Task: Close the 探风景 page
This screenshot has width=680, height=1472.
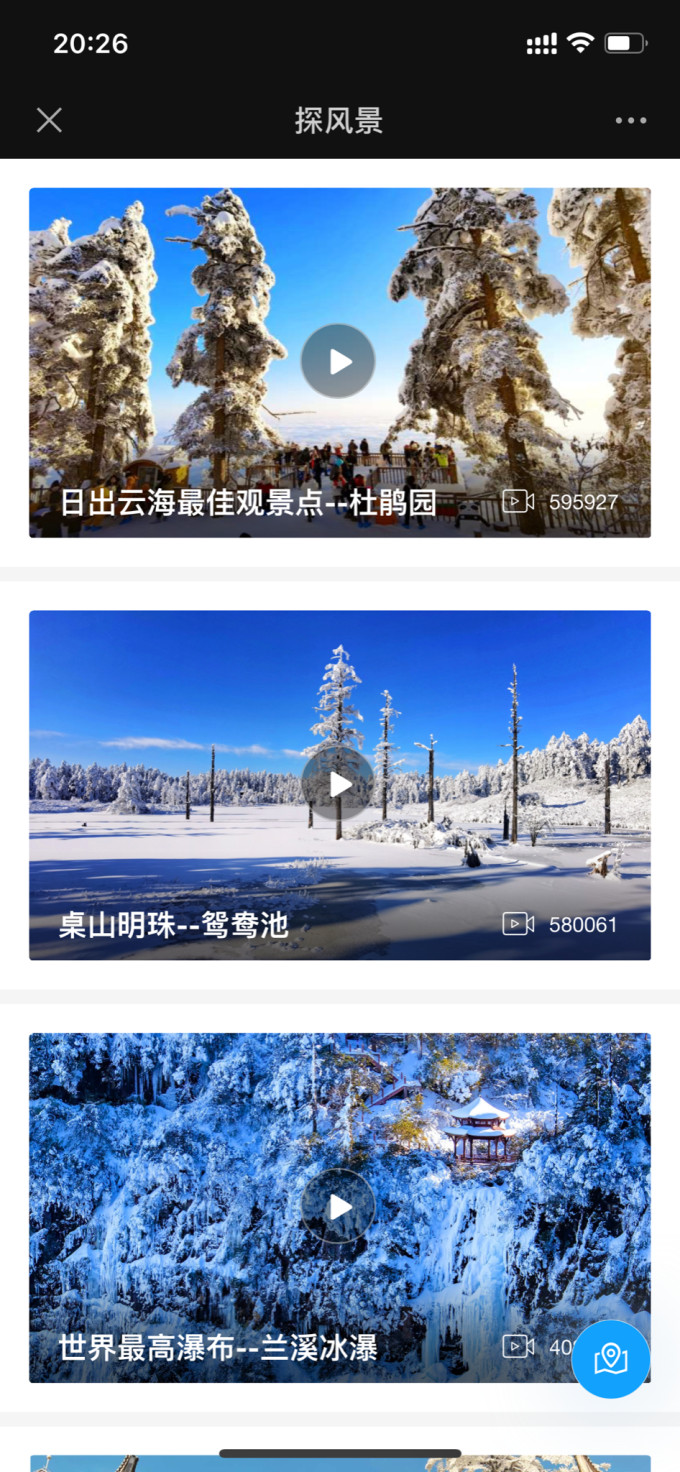Action: coord(49,121)
